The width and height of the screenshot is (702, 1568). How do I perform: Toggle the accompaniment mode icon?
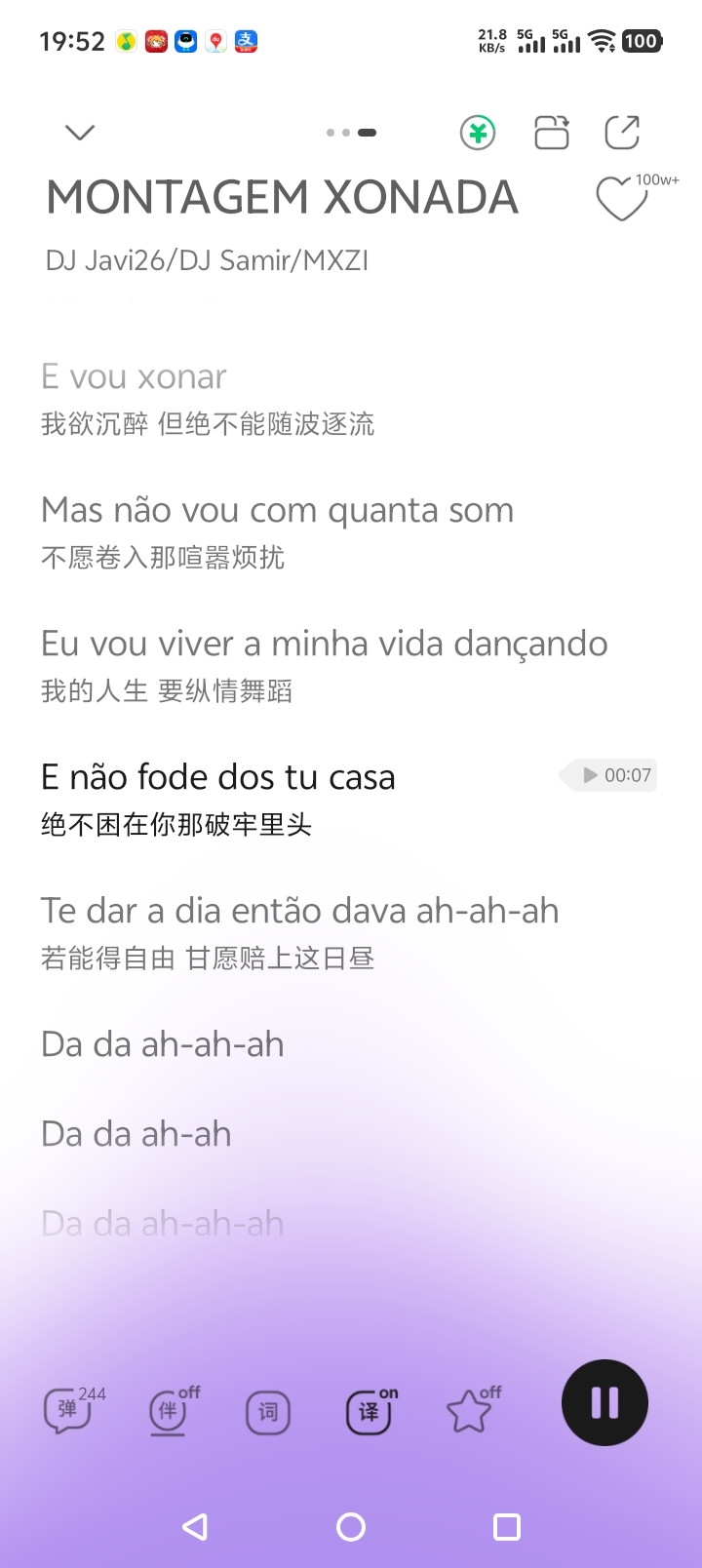pyautogui.click(x=169, y=1411)
